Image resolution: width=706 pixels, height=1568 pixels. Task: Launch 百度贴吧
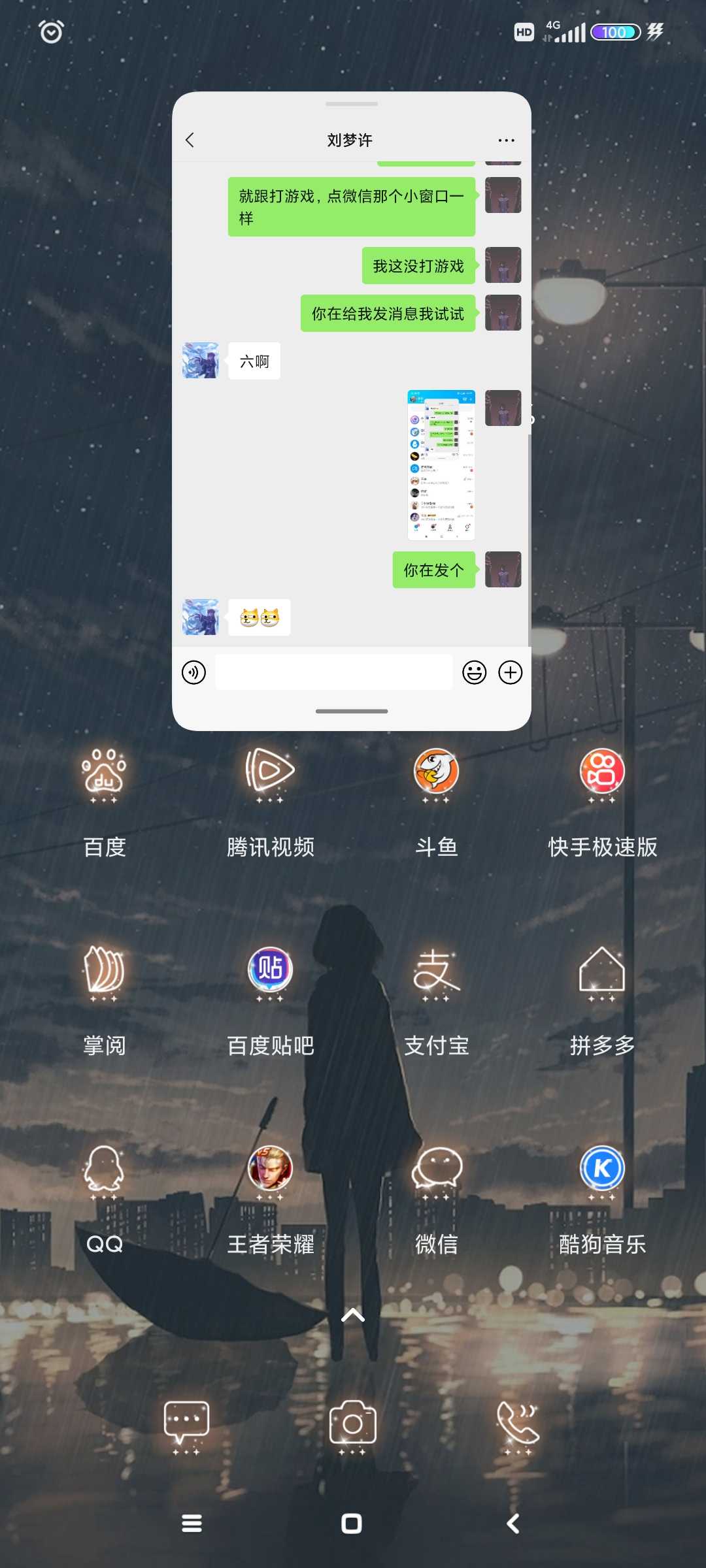[x=270, y=972]
